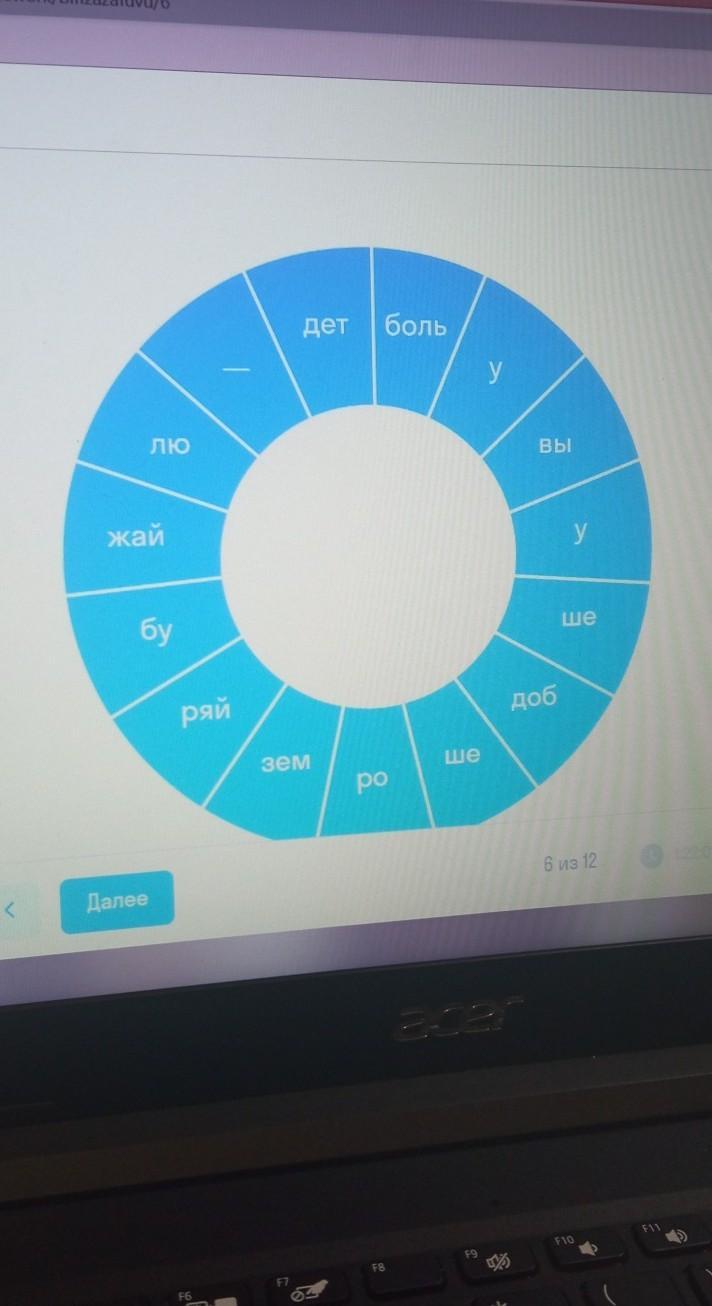Select the 'лю' wheel segment
The image size is (712, 1306).
click(x=169, y=446)
